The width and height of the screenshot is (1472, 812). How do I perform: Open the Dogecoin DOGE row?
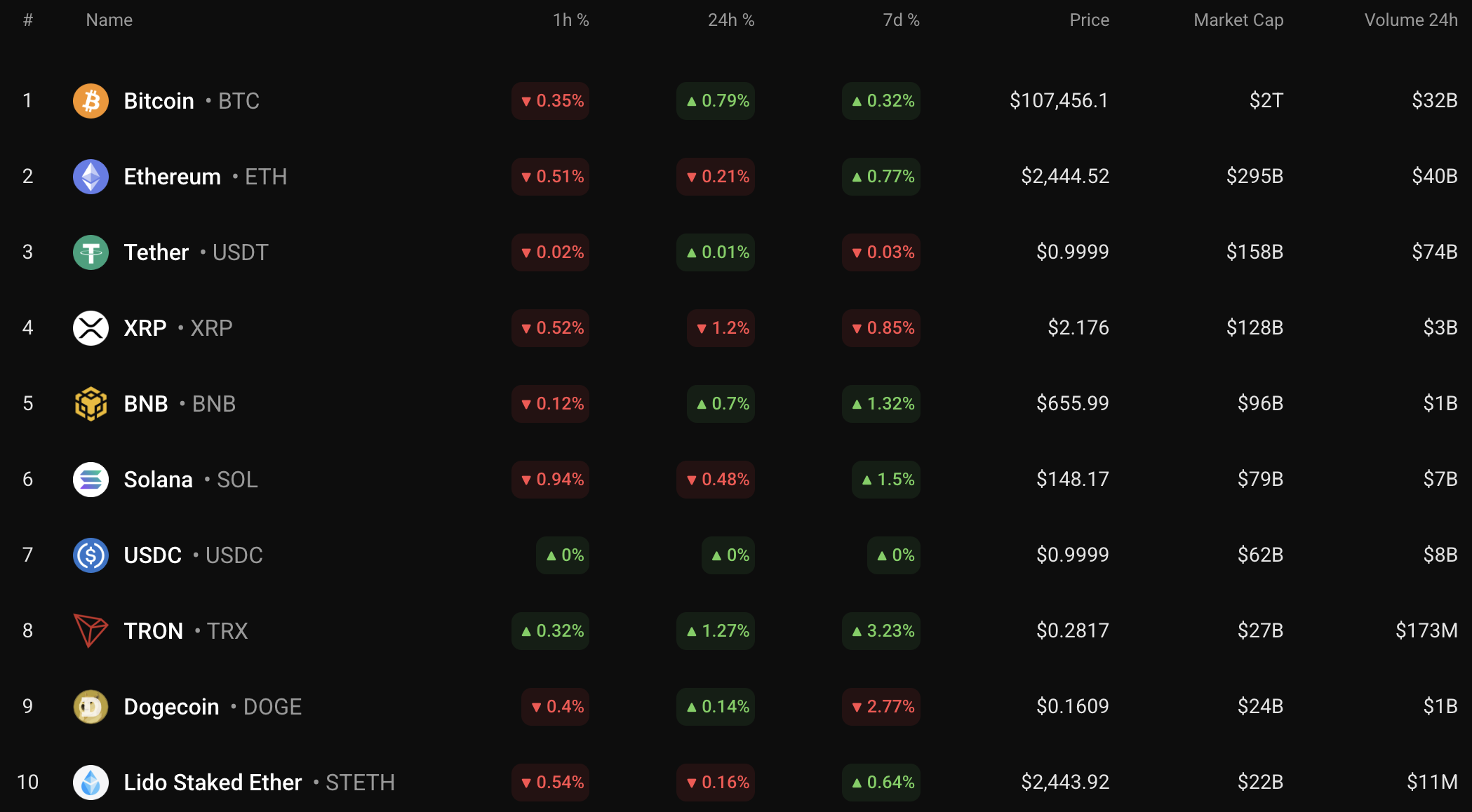pos(171,707)
